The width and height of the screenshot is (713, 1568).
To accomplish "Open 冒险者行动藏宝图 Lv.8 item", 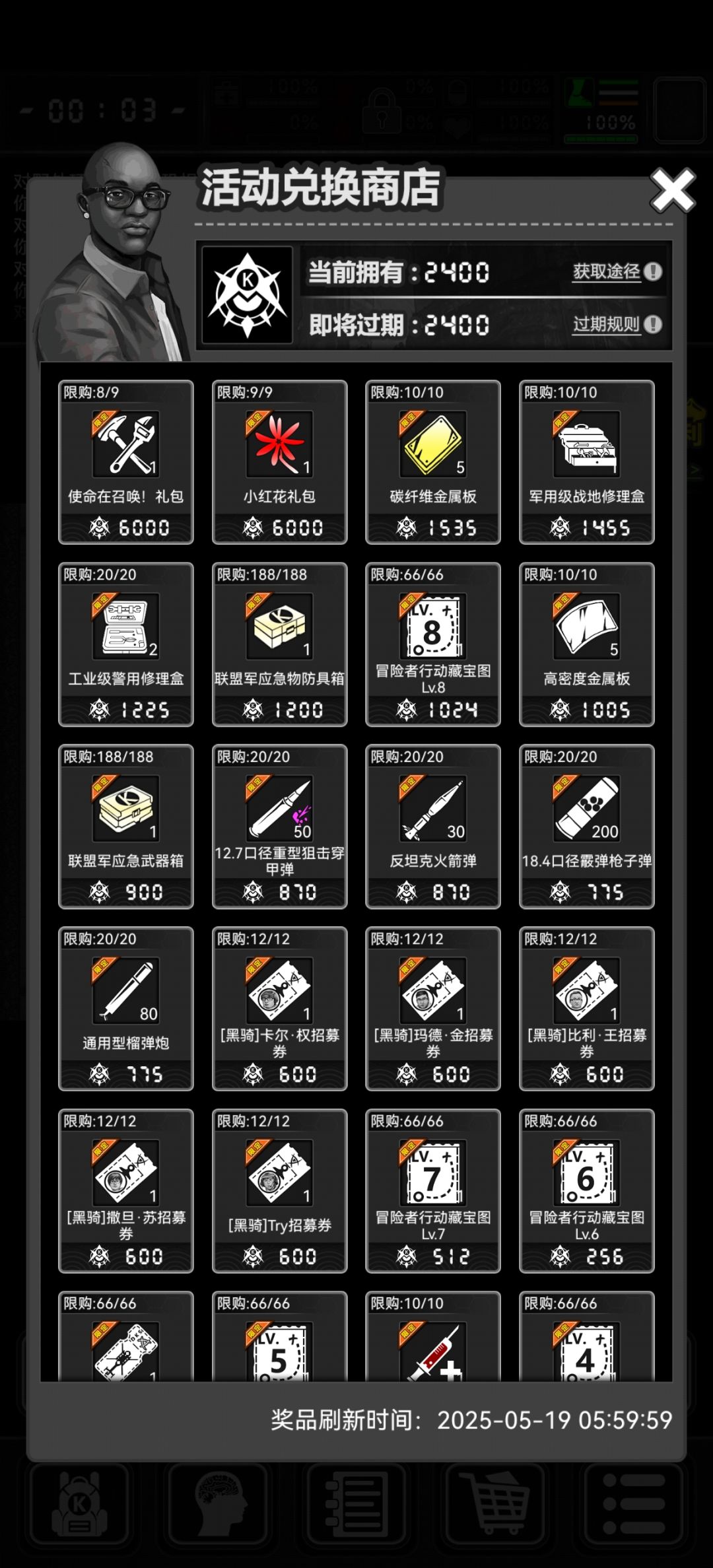I will click(433, 644).
